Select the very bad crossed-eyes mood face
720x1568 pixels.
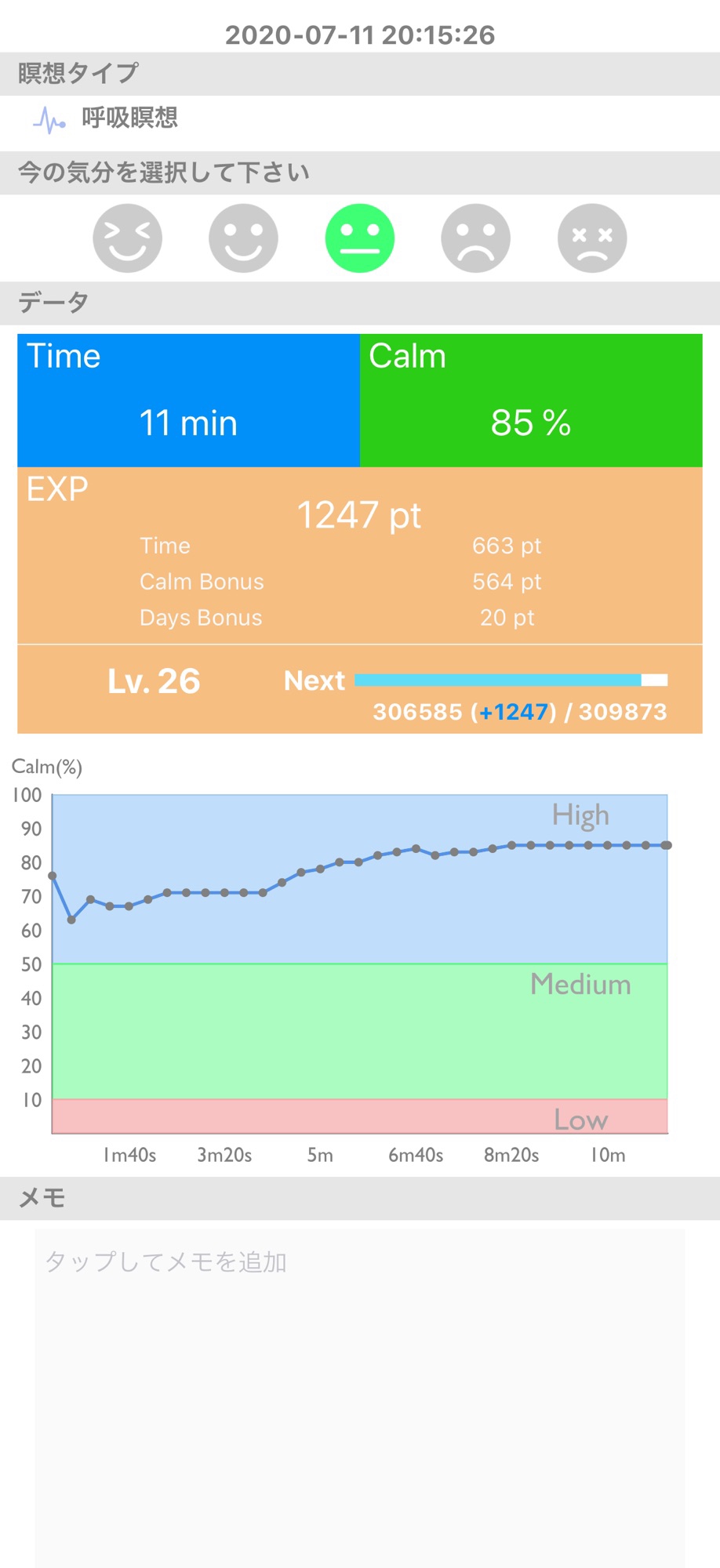(592, 238)
